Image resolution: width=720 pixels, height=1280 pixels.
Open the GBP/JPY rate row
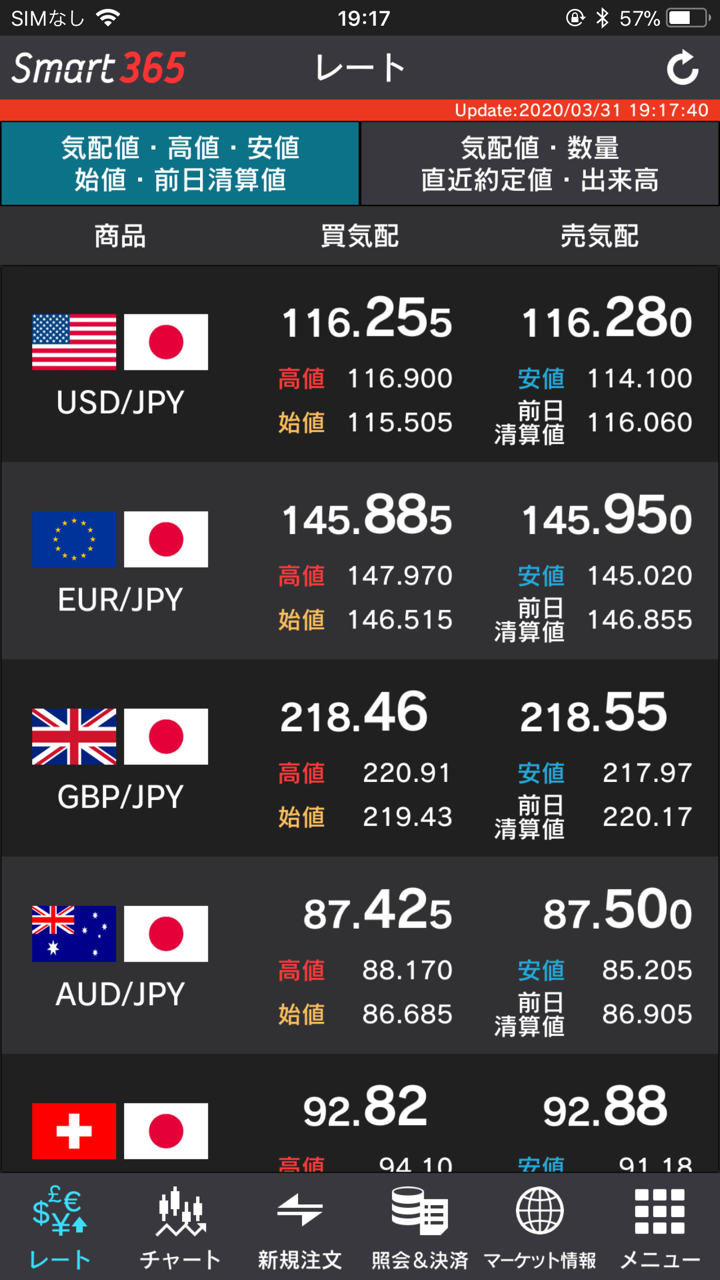coord(360,758)
